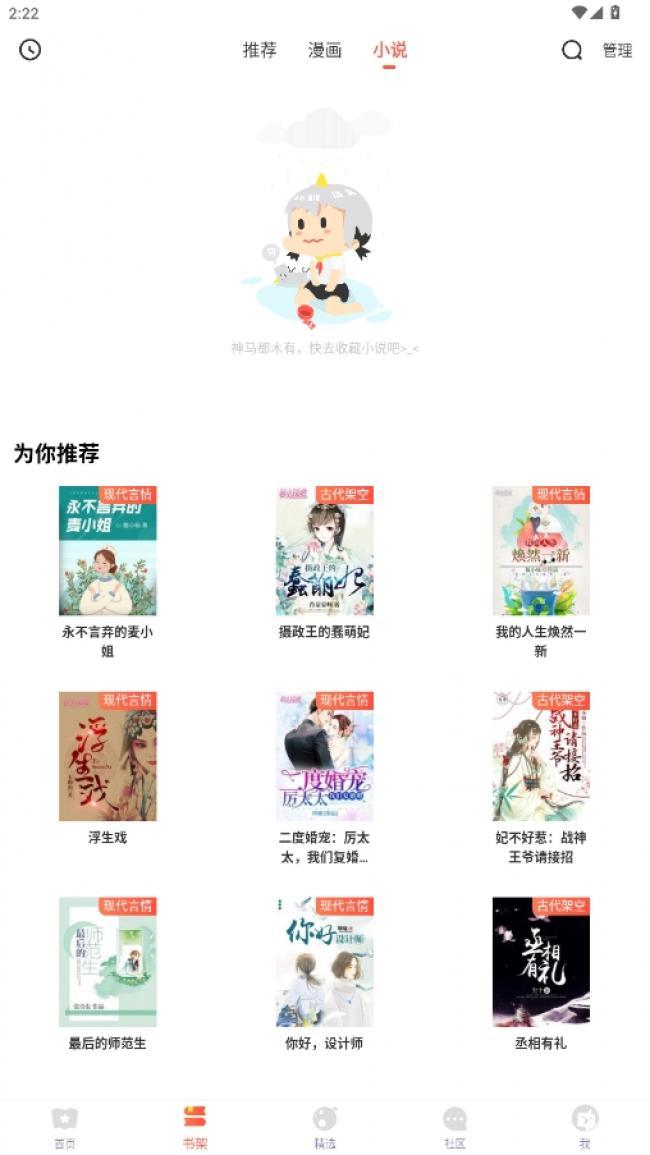650x1155 pixels.
Task: Switch to the 精选 tab
Action: (x=325, y=1126)
